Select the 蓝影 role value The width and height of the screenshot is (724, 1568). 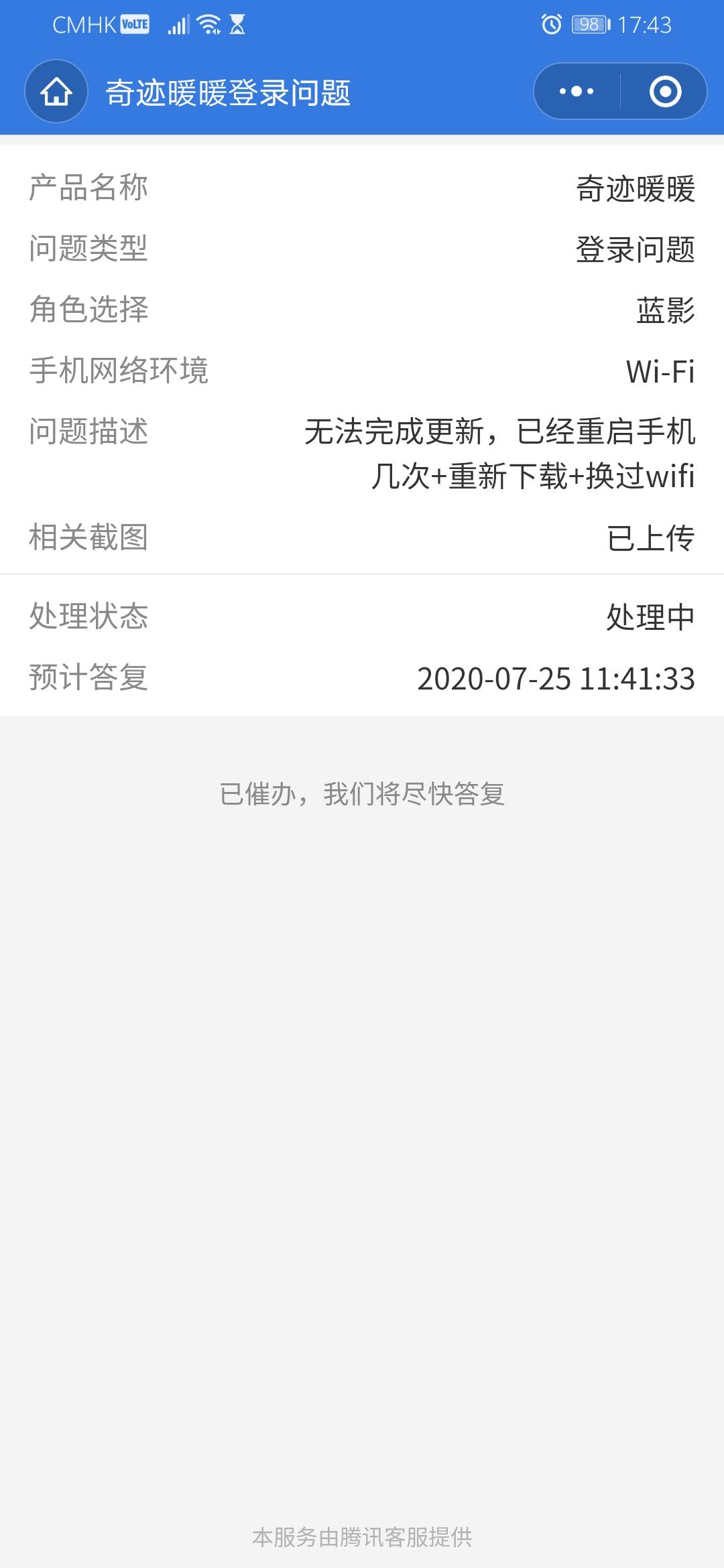(x=667, y=310)
